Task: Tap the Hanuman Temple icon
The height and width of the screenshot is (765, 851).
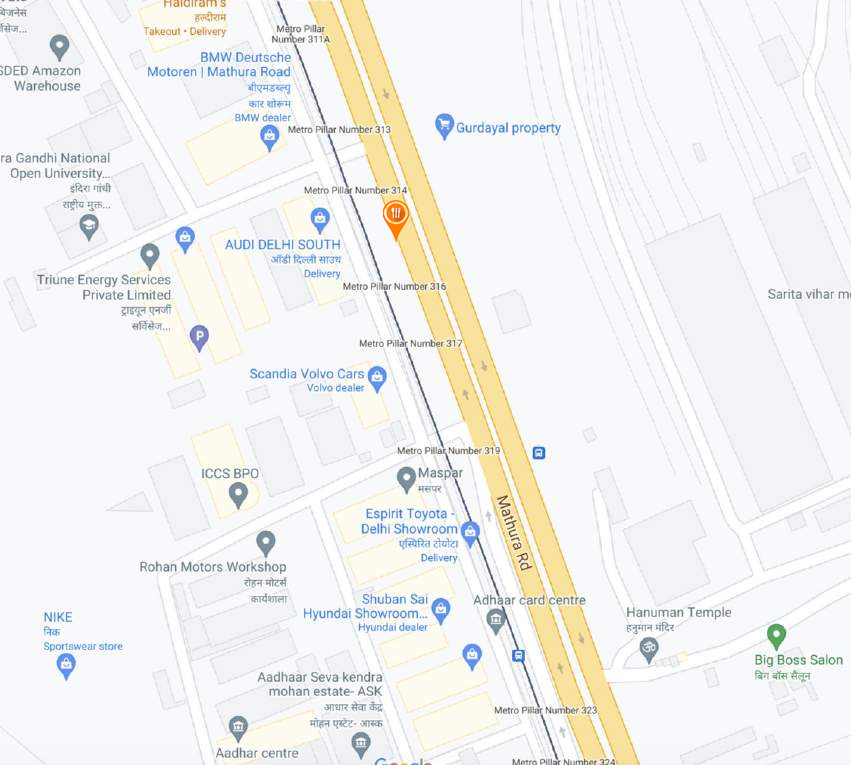Action: [x=649, y=650]
